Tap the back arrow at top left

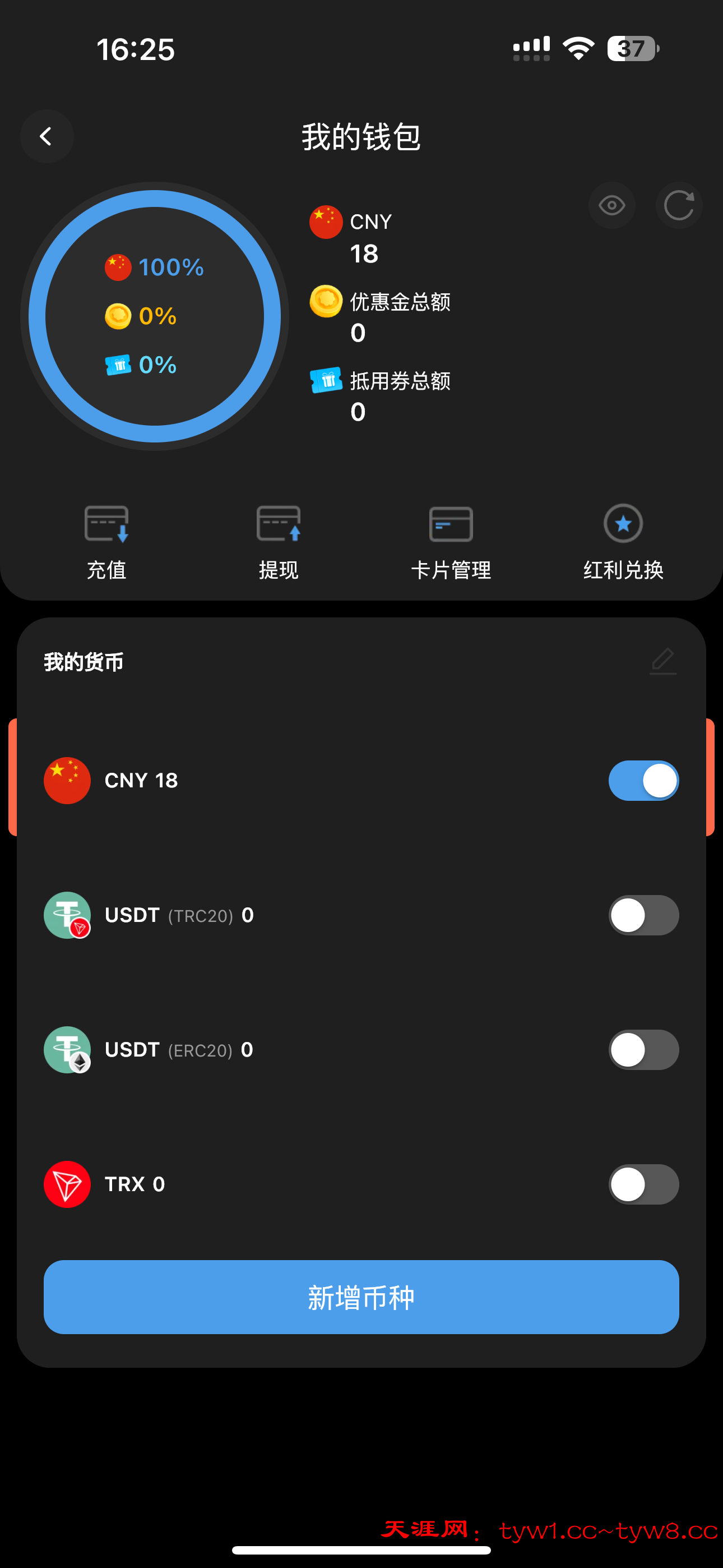[x=47, y=136]
